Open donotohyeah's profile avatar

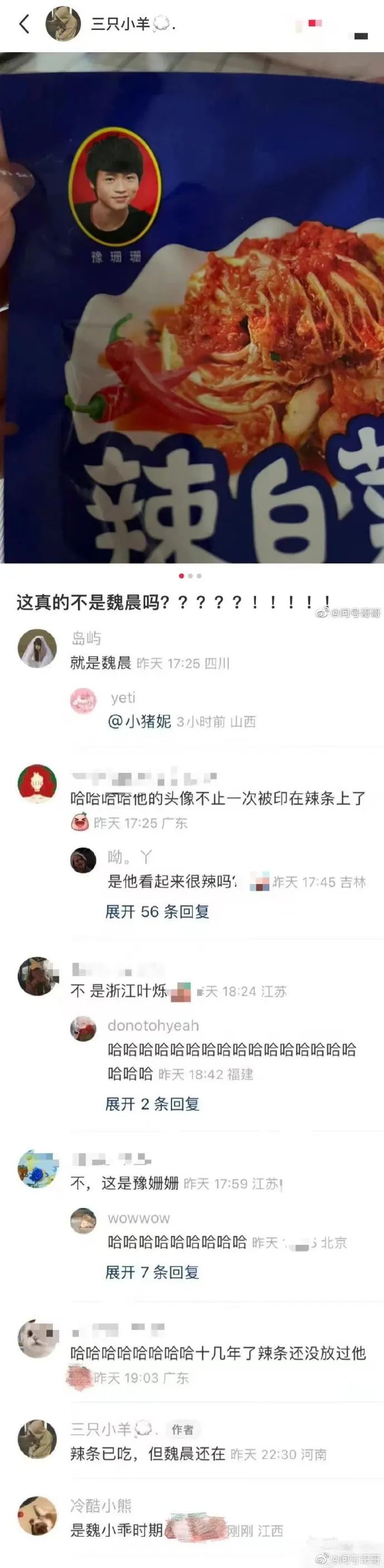[83, 1028]
